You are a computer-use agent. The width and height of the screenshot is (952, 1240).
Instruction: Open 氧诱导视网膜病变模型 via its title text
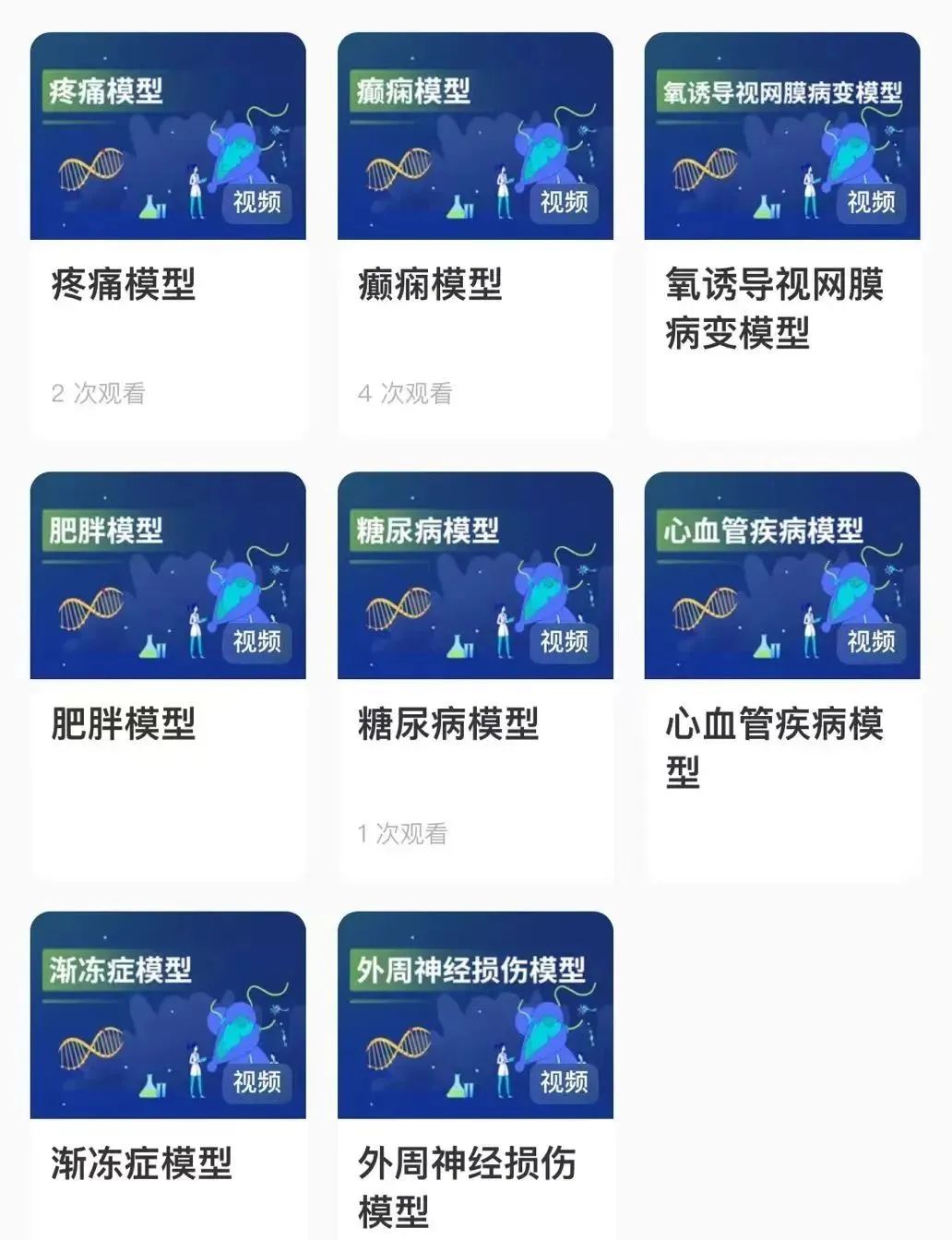[779, 309]
